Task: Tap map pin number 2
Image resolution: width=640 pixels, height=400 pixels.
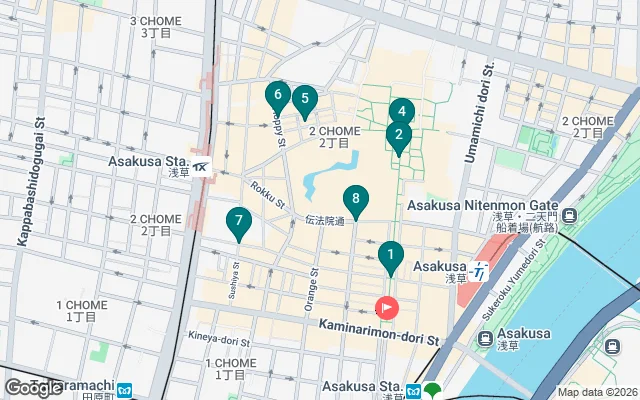Action: tap(399, 136)
